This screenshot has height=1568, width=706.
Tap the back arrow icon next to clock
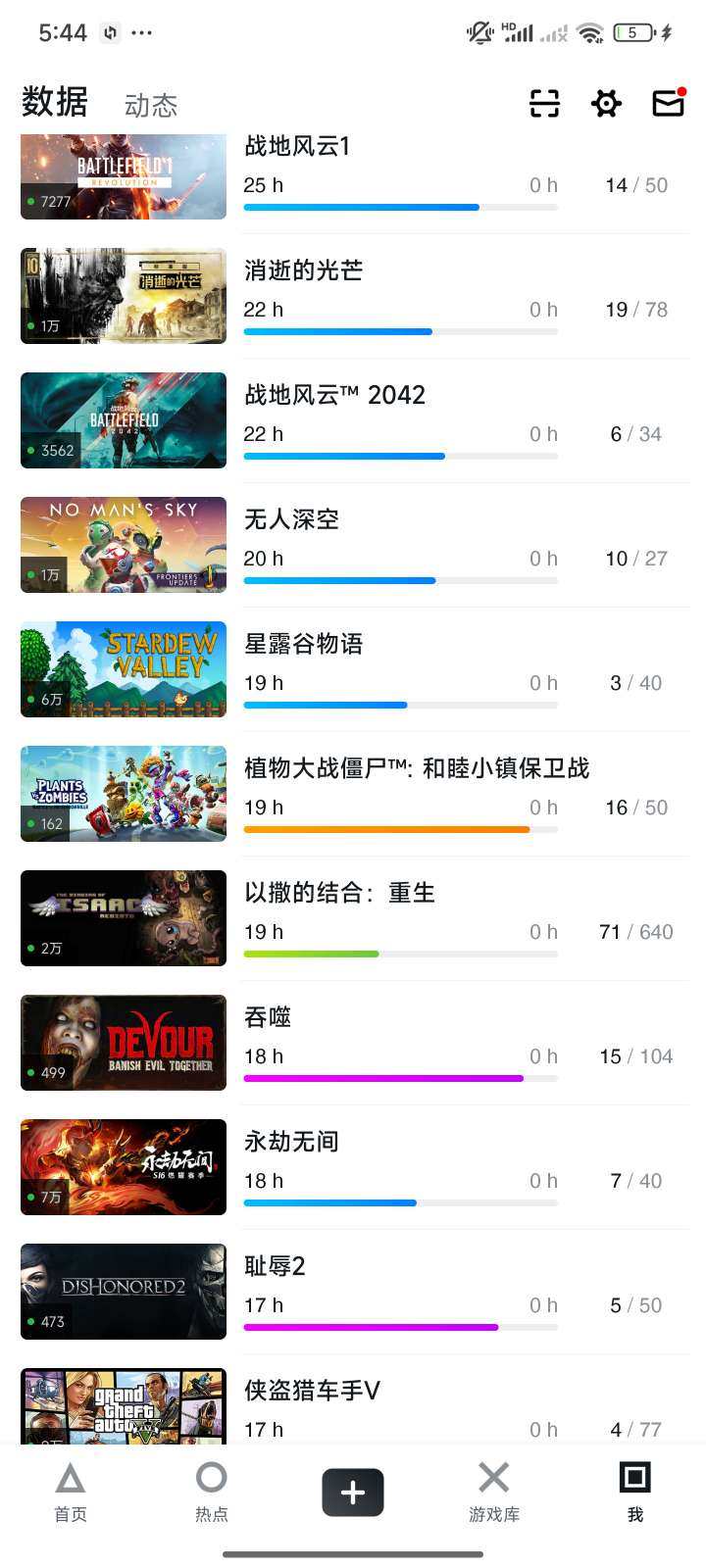click(x=110, y=32)
